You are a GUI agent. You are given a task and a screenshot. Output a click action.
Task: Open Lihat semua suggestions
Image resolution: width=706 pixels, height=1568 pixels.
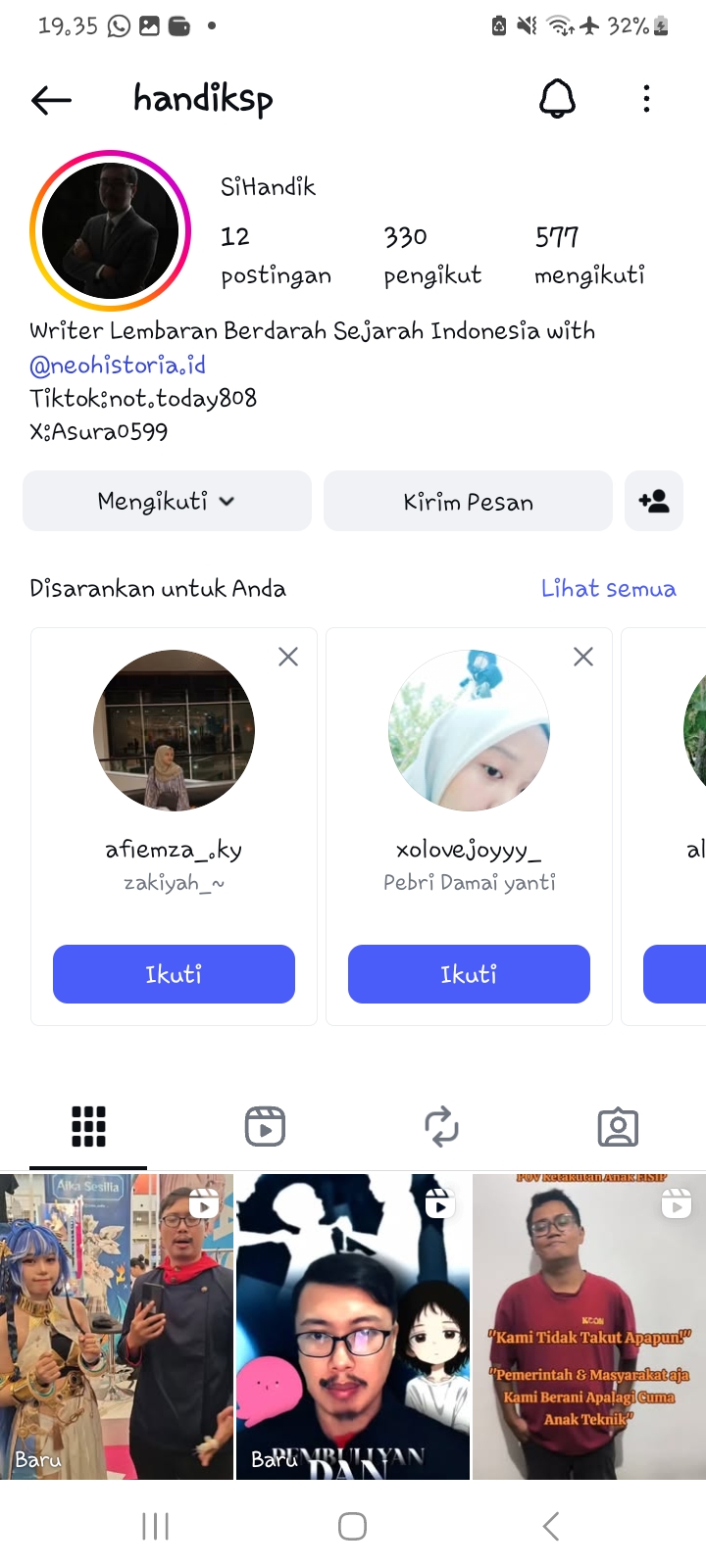(608, 589)
